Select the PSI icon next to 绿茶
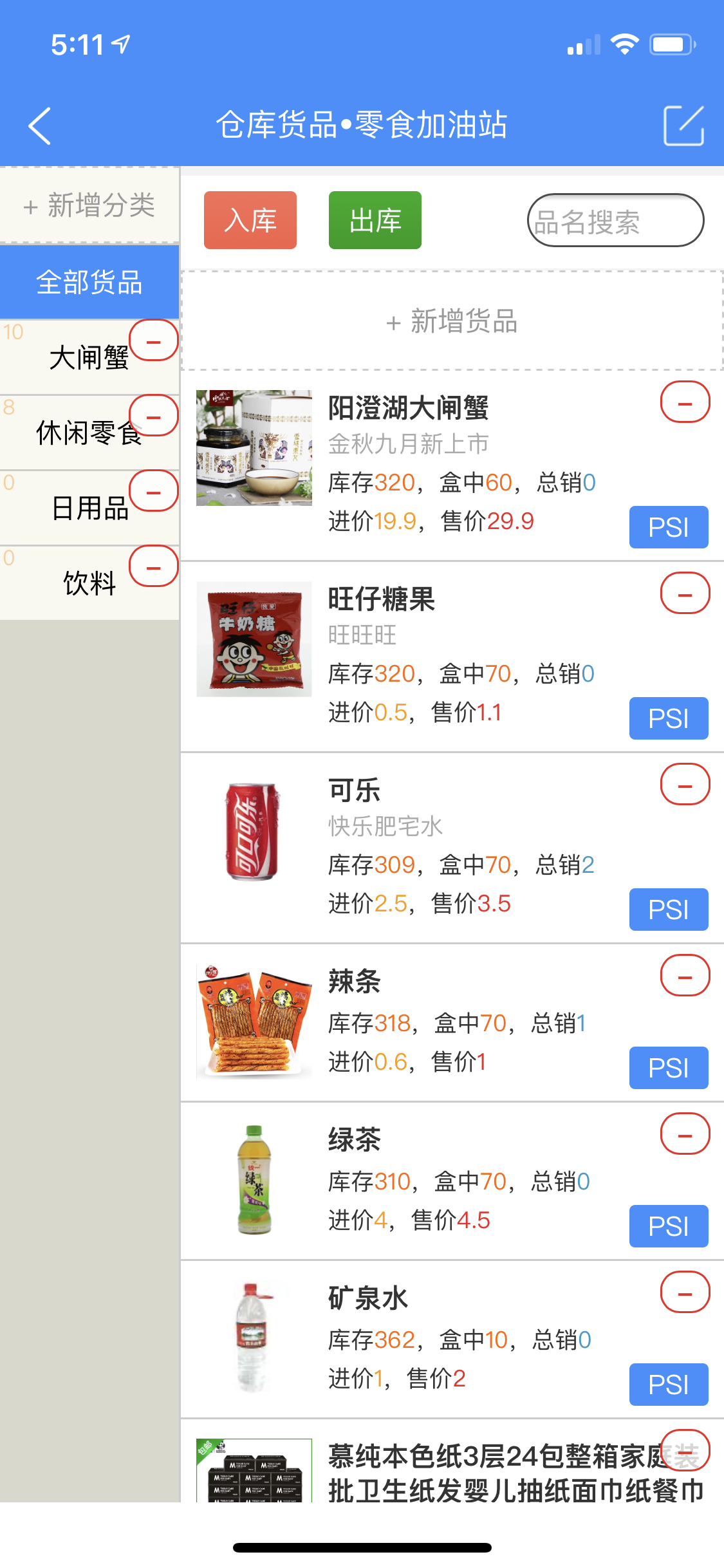Screen dimensions: 724x1568 pos(668,1226)
